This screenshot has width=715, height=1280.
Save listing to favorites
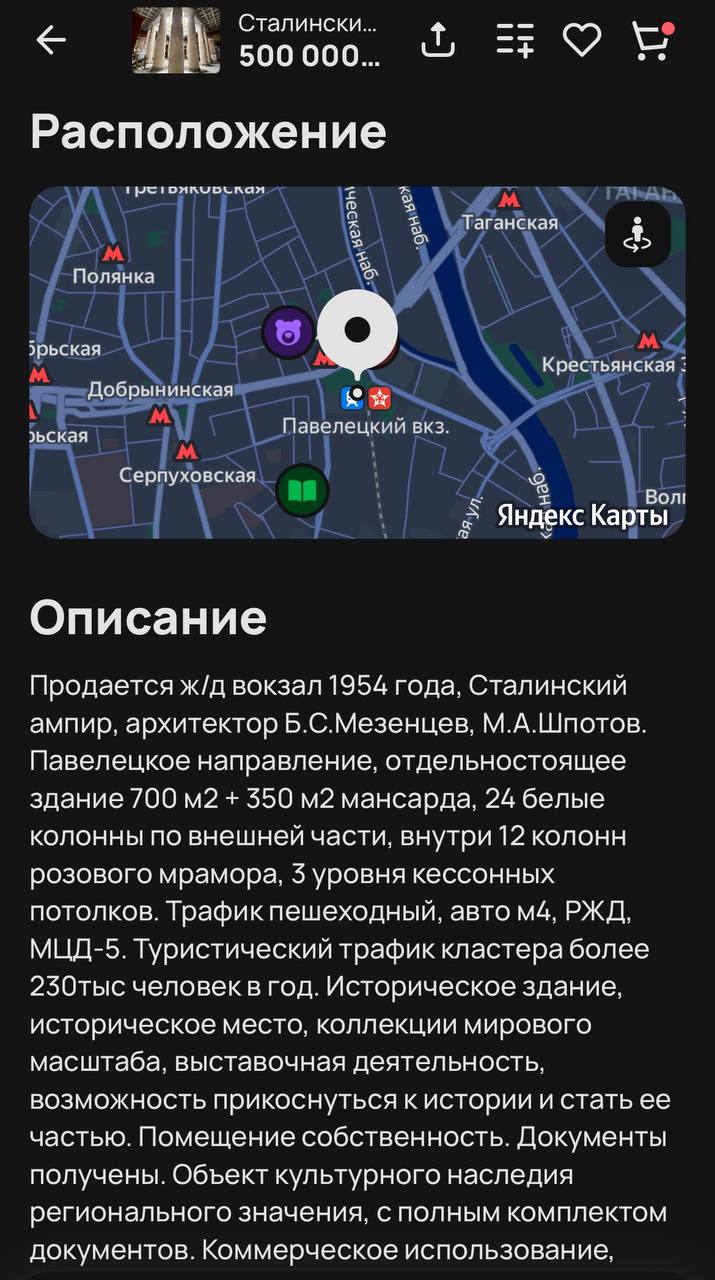581,40
